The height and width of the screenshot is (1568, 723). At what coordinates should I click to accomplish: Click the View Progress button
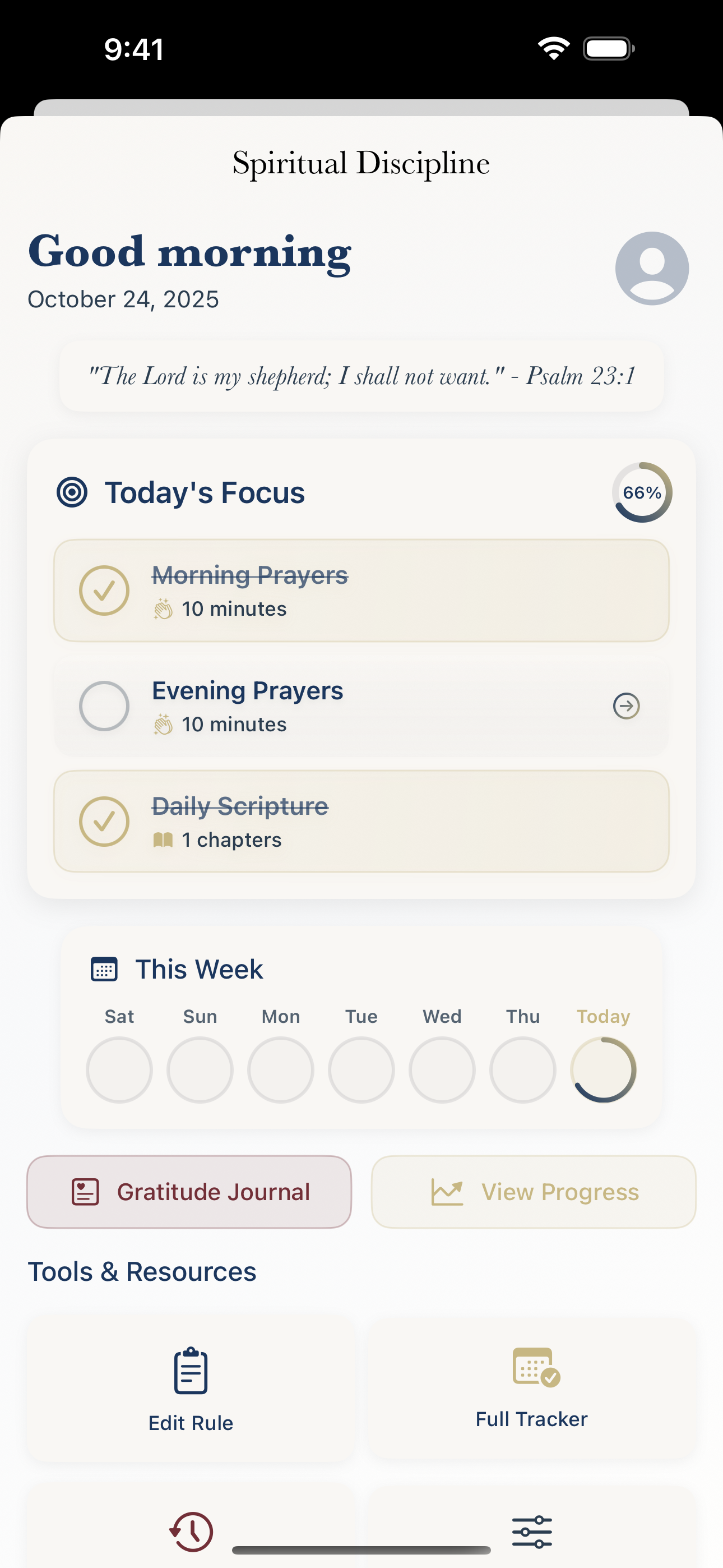point(533,1191)
